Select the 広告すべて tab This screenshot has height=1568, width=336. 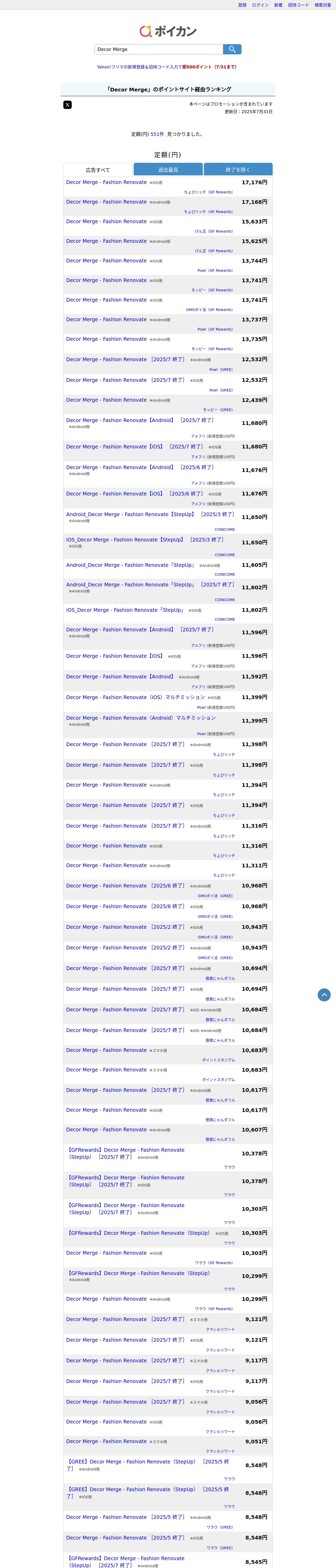tap(98, 170)
